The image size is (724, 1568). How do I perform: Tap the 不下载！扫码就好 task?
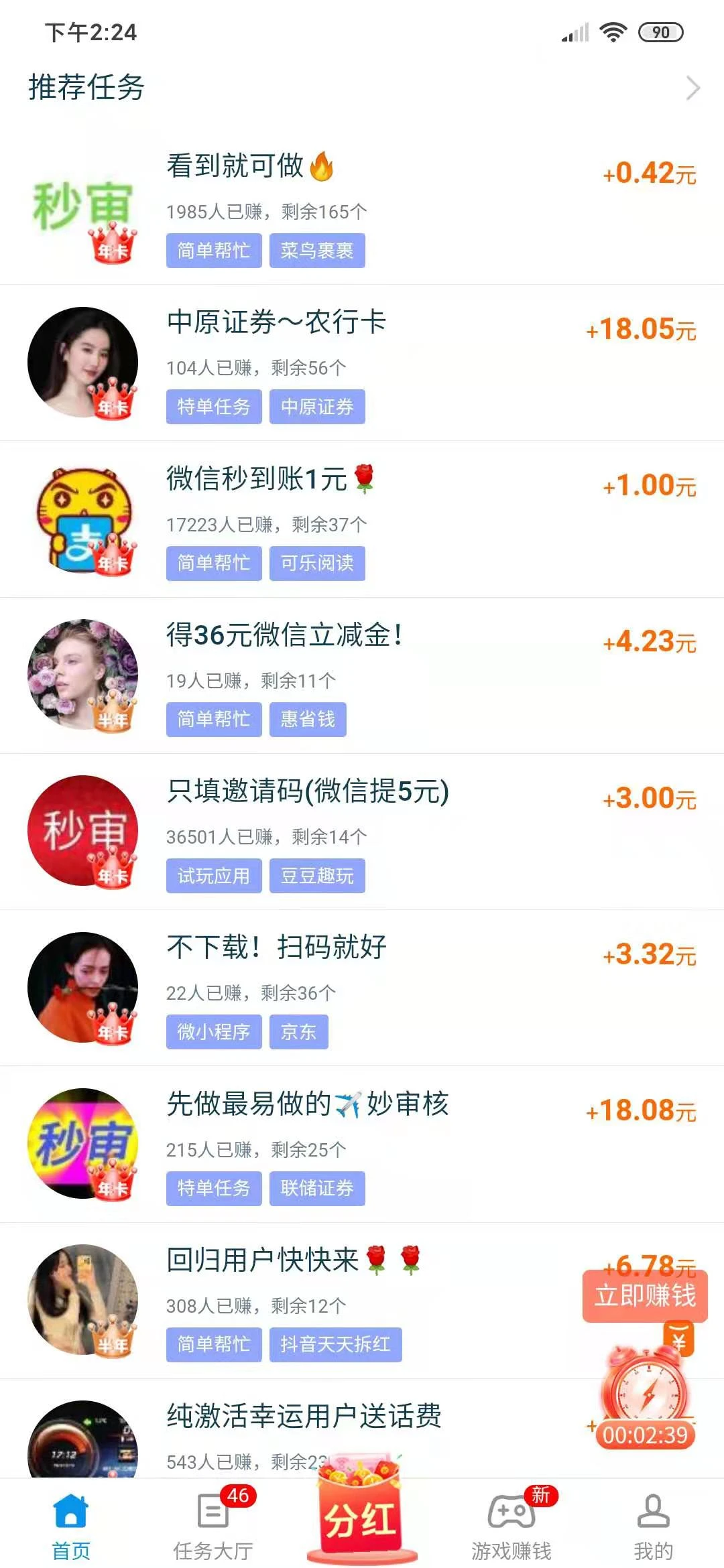362,988
